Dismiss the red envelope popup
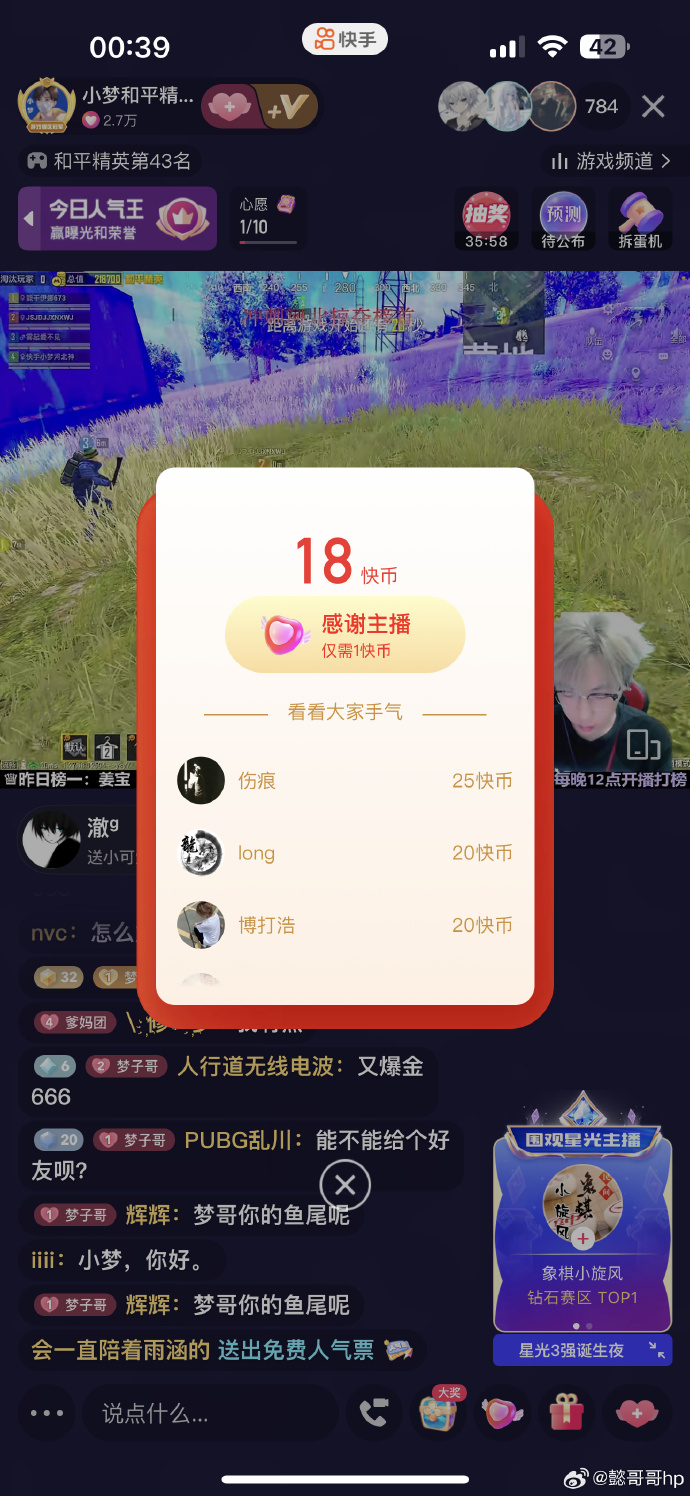Viewport: 690px width, 1496px height. pos(345,1185)
